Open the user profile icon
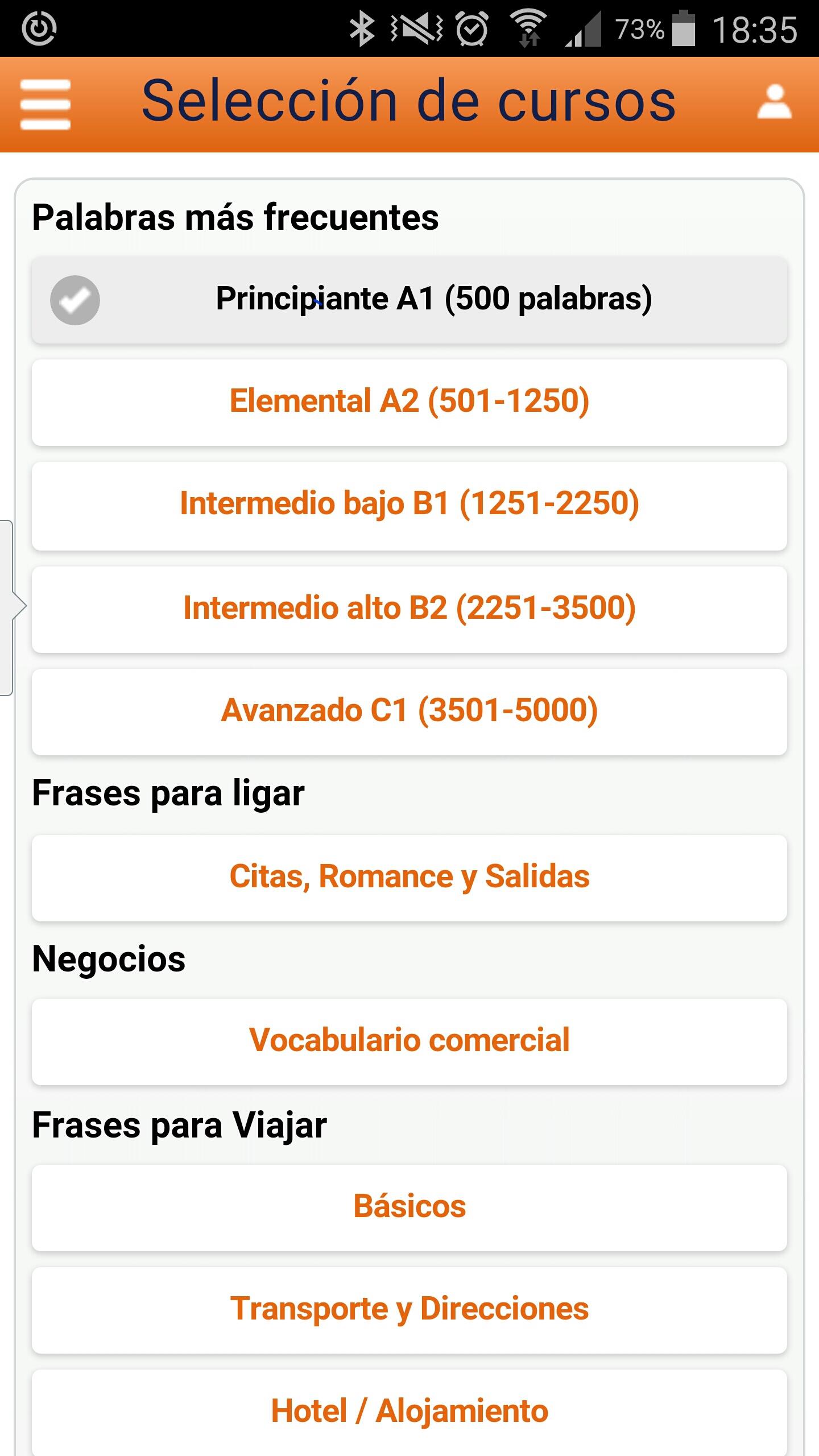Image resolution: width=819 pixels, height=1456 pixels. click(x=774, y=102)
